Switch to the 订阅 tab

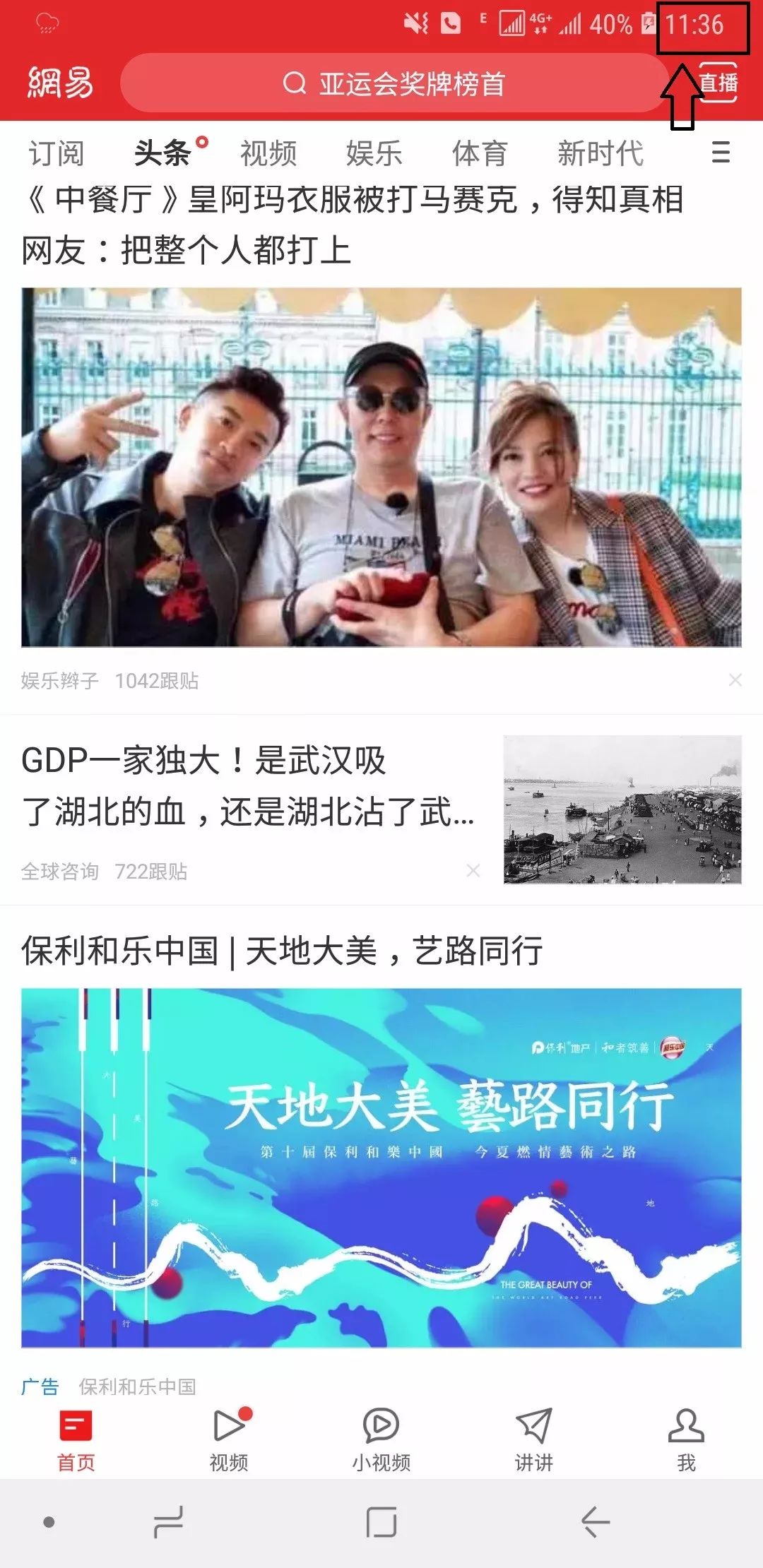coord(57,153)
